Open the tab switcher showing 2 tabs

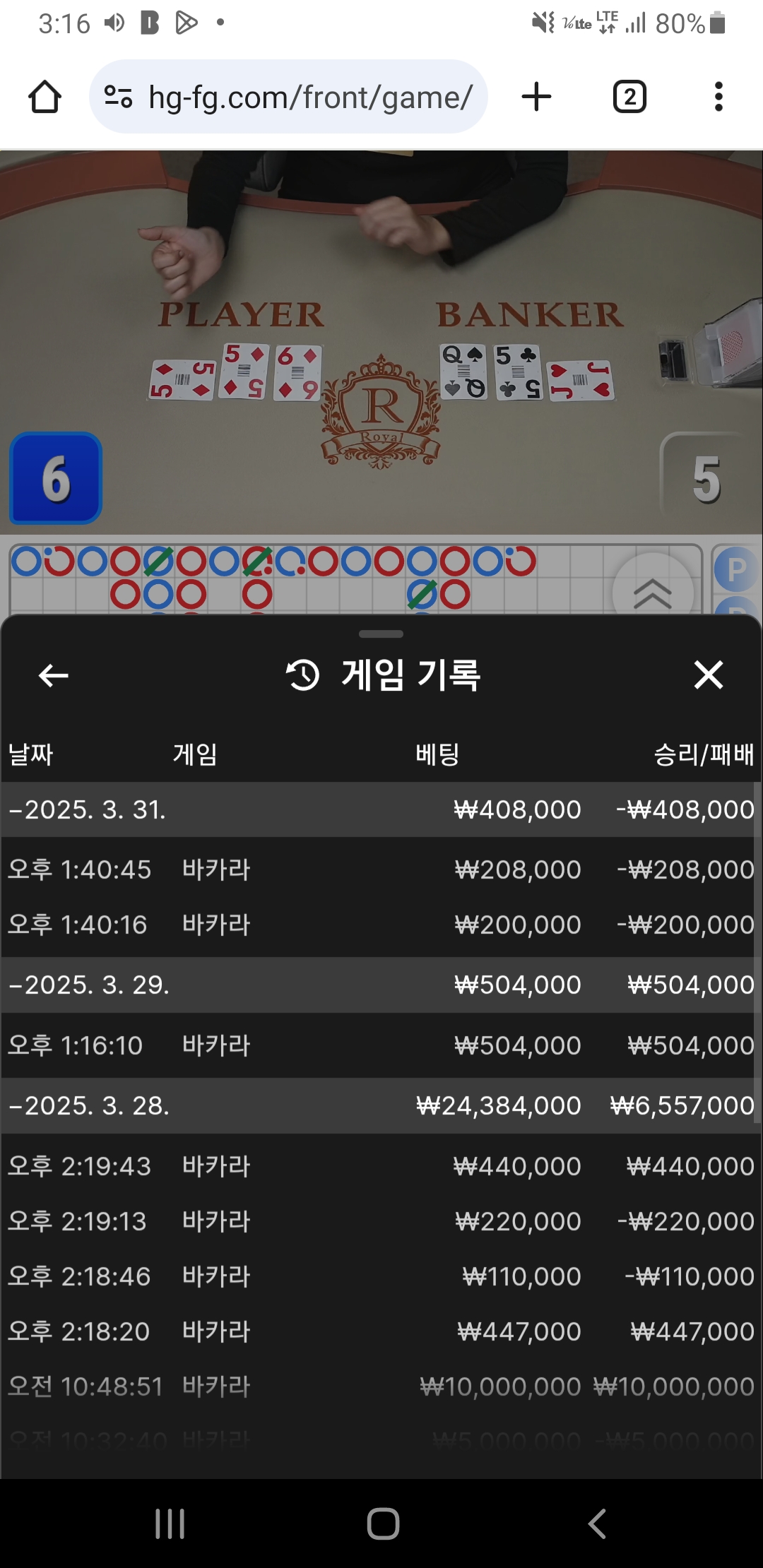click(629, 97)
